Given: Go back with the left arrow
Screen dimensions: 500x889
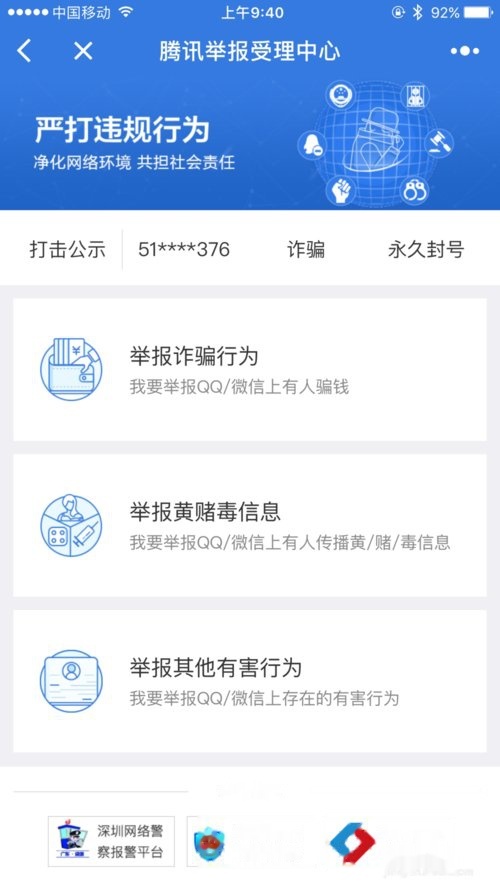Looking at the screenshot, I should pyautogui.click(x=24, y=51).
